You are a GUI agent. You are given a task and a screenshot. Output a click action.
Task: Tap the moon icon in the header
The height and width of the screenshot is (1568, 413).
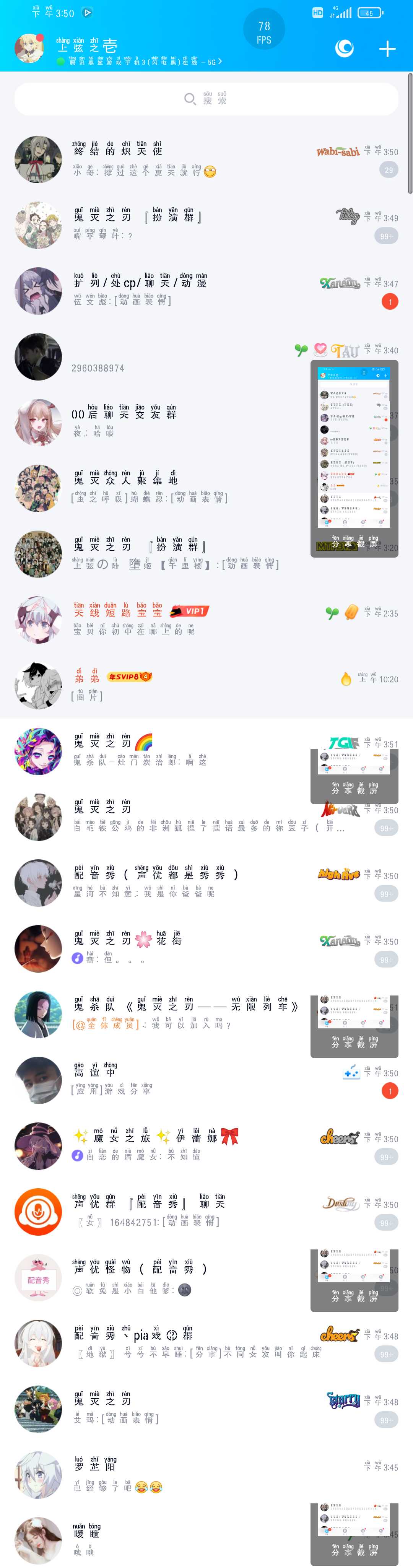[x=344, y=48]
